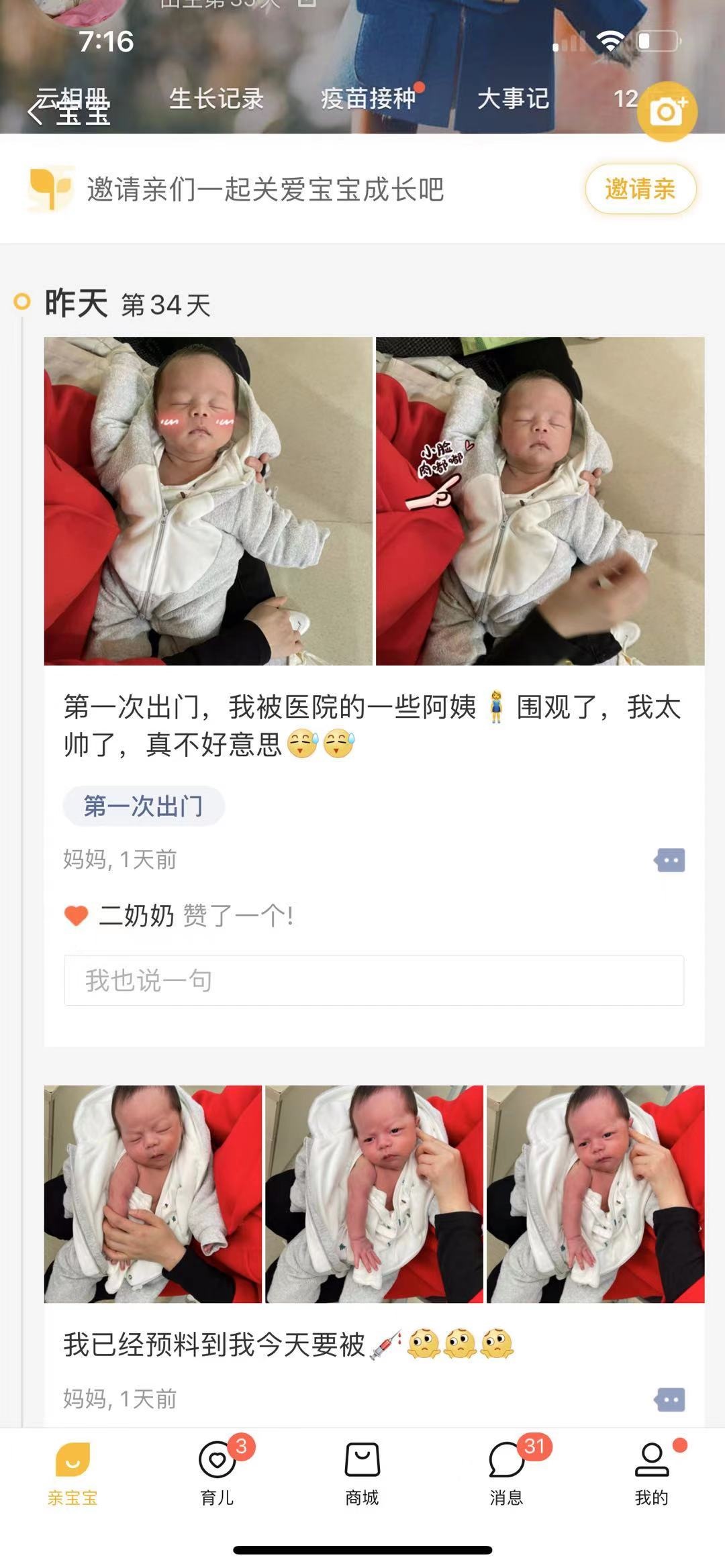Open the 我的 profile tab
725x1568 pixels.
(x=652, y=1473)
